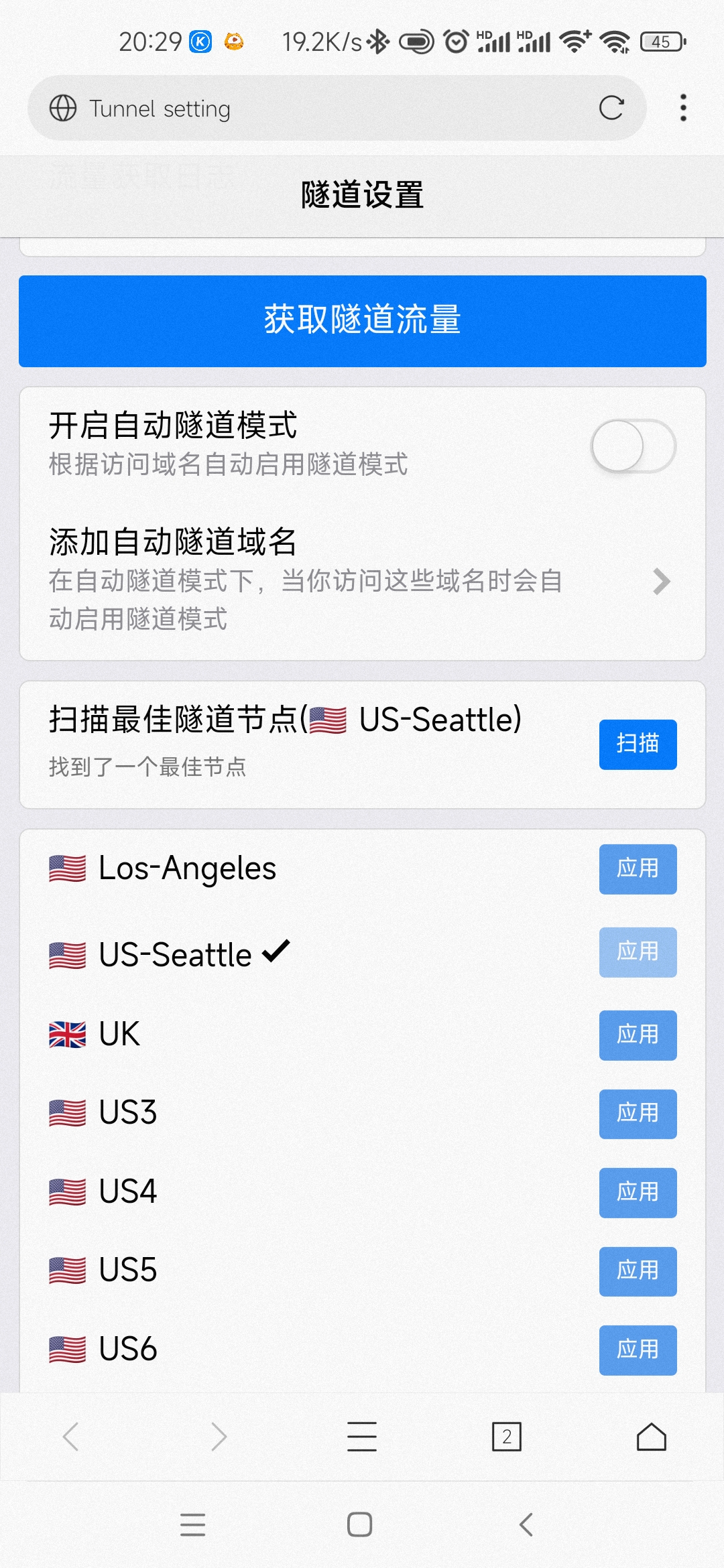Apply the US6 tunnel node
The image size is (724, 1568).
pyautogui.click(x=638, y=1350)
